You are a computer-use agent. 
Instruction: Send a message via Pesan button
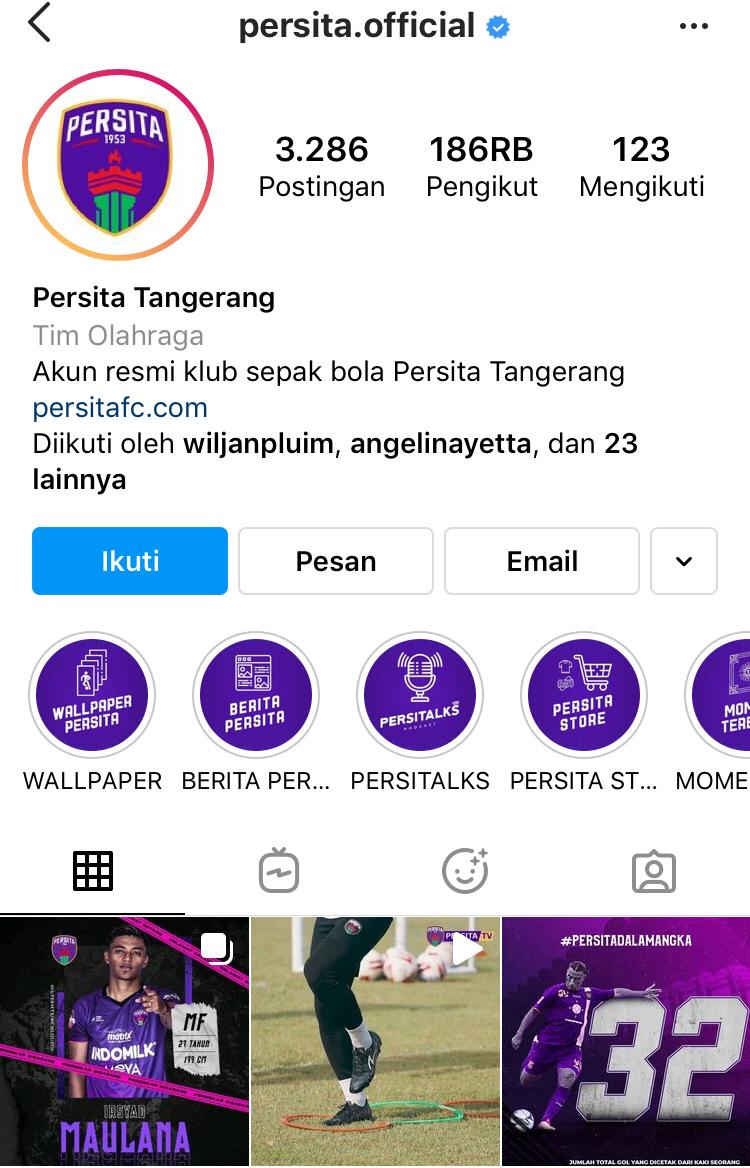[336, 561]
